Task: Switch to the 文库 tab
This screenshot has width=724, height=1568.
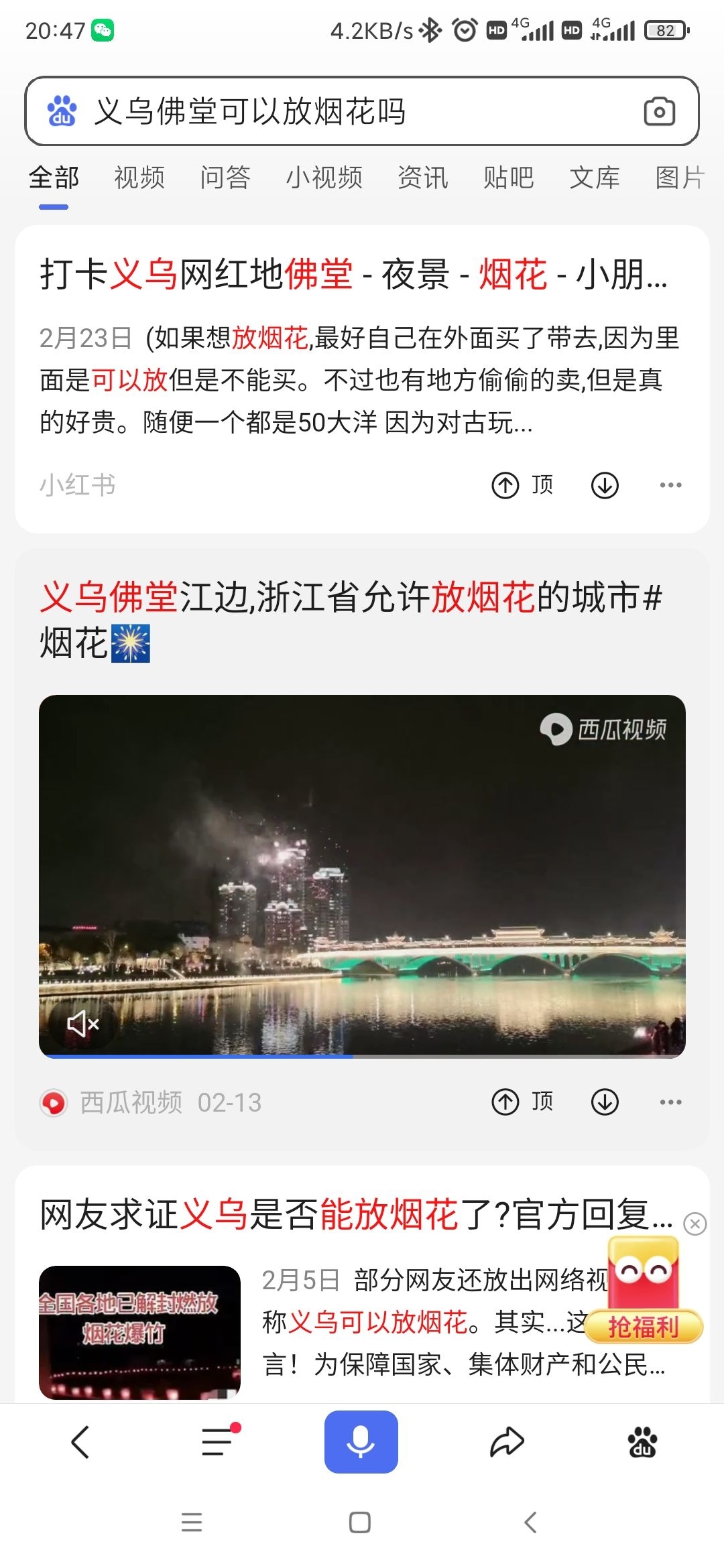Action: click(595, 178)
